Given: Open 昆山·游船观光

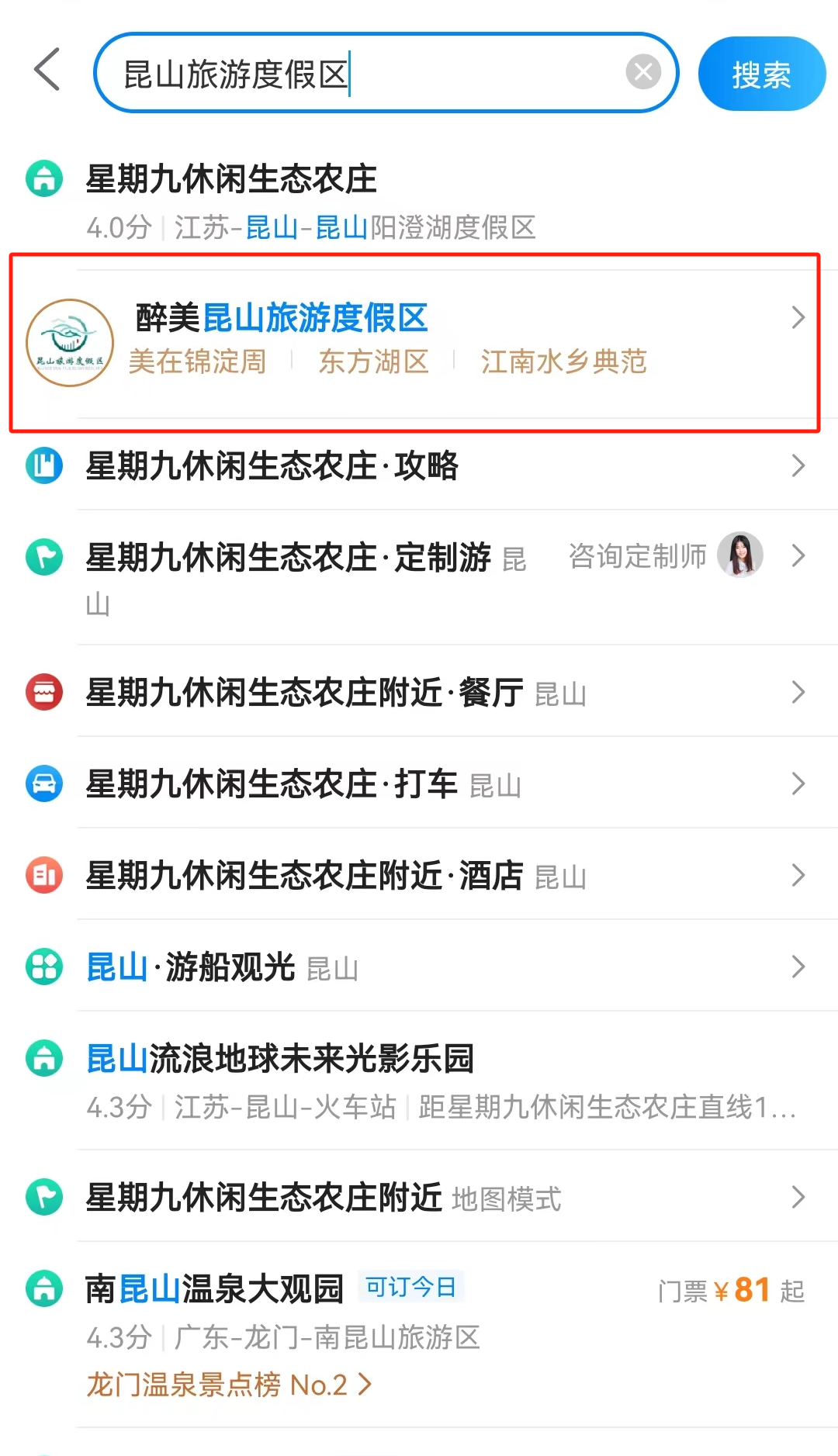Looking at the screenshot, I should [419, 967].
